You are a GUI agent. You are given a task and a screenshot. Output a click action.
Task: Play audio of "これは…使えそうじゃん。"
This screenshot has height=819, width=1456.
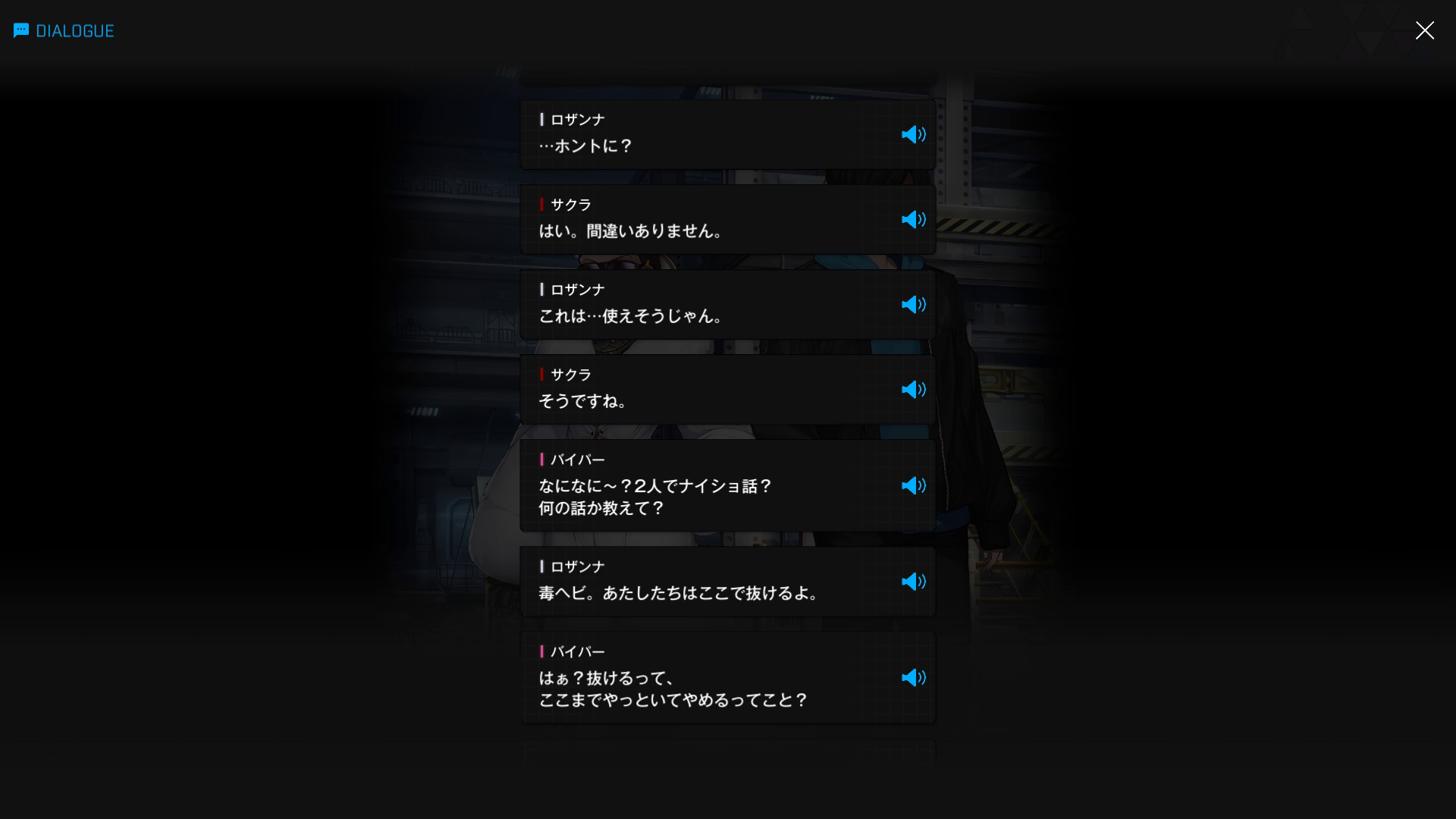913,305
